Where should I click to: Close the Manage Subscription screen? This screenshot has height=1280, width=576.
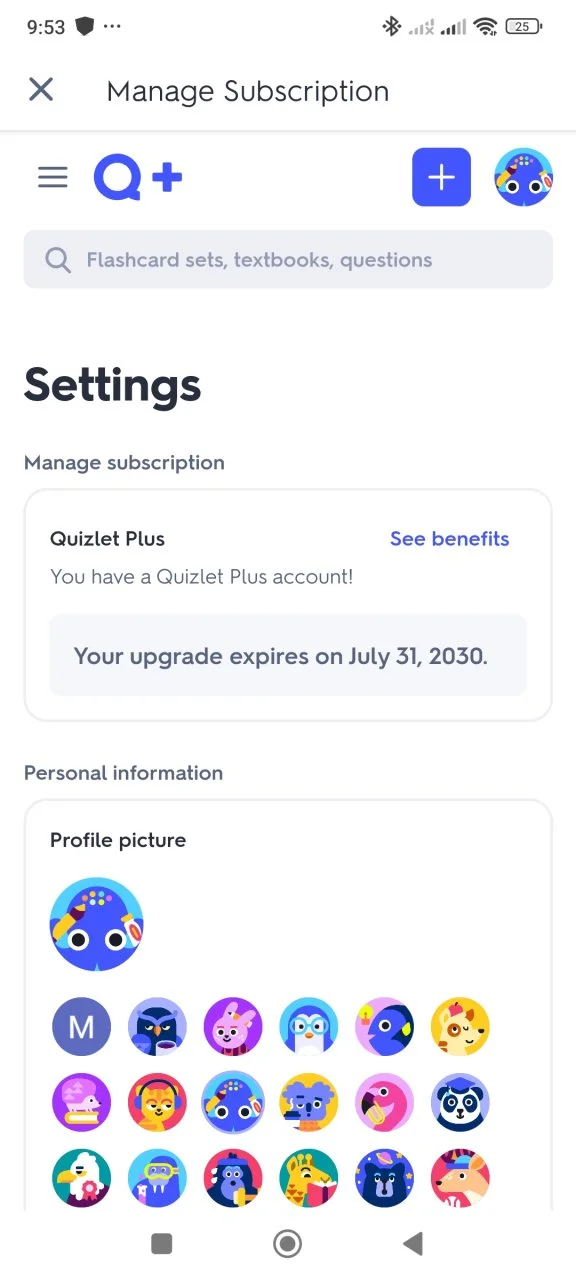[41, 90]
